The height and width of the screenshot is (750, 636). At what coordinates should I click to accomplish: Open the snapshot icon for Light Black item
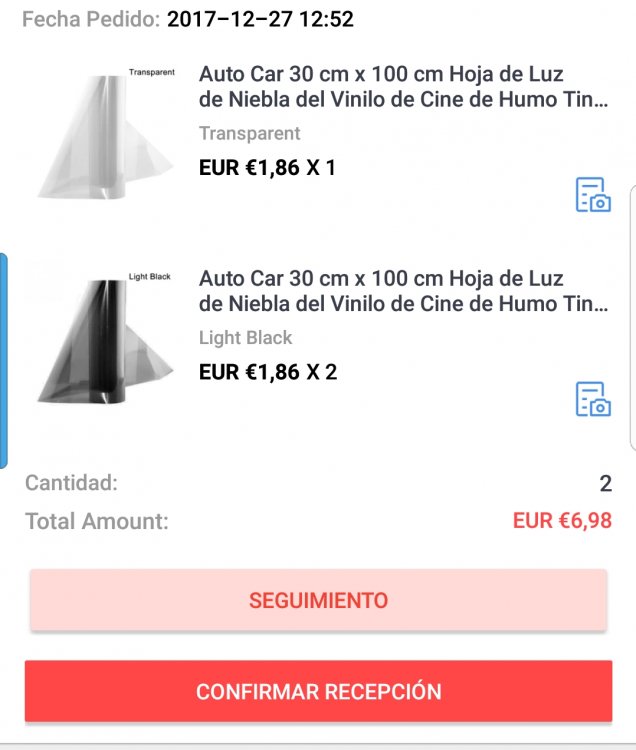(593, 399)
